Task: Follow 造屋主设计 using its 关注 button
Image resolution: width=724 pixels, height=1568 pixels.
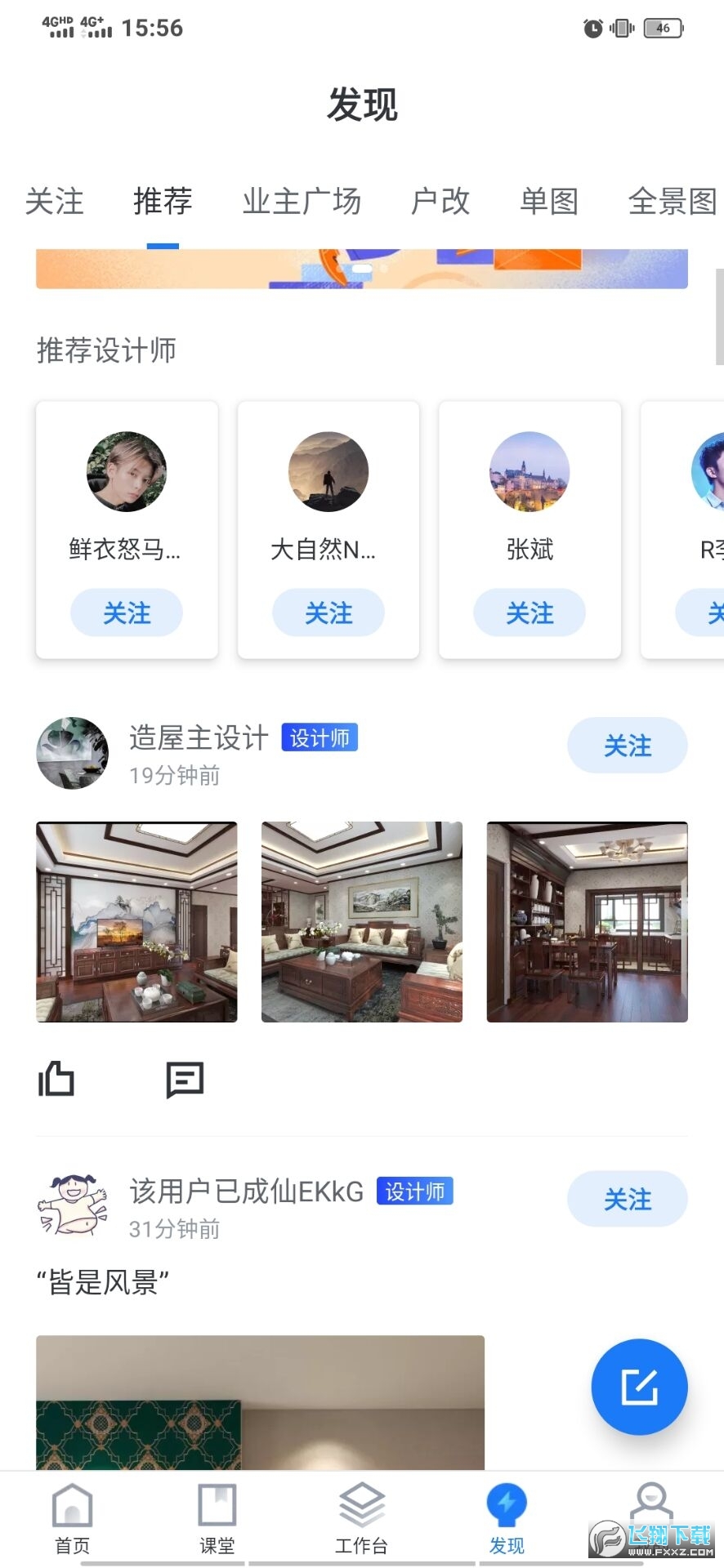Action: (x=627, y=745)
